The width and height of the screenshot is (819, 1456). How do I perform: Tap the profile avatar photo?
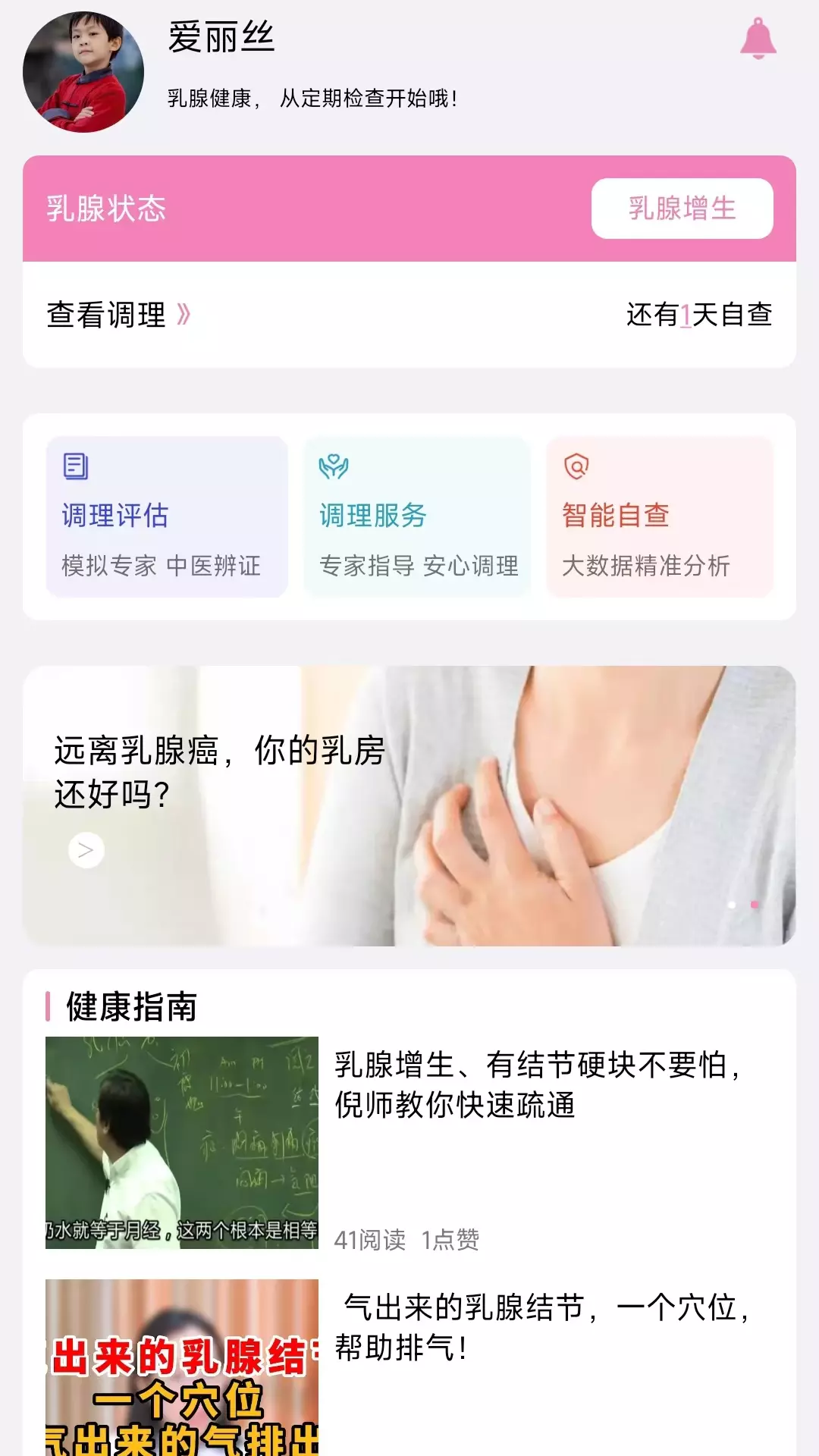tap(83, 72)
